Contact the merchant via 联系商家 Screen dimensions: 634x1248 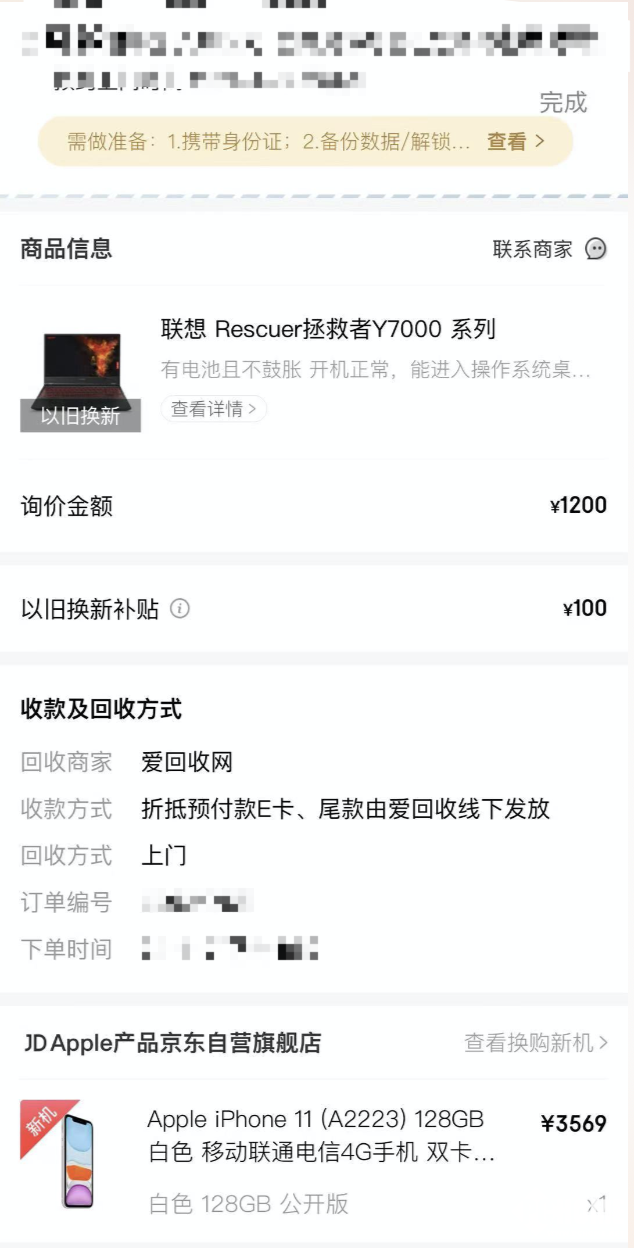[549, 249]
